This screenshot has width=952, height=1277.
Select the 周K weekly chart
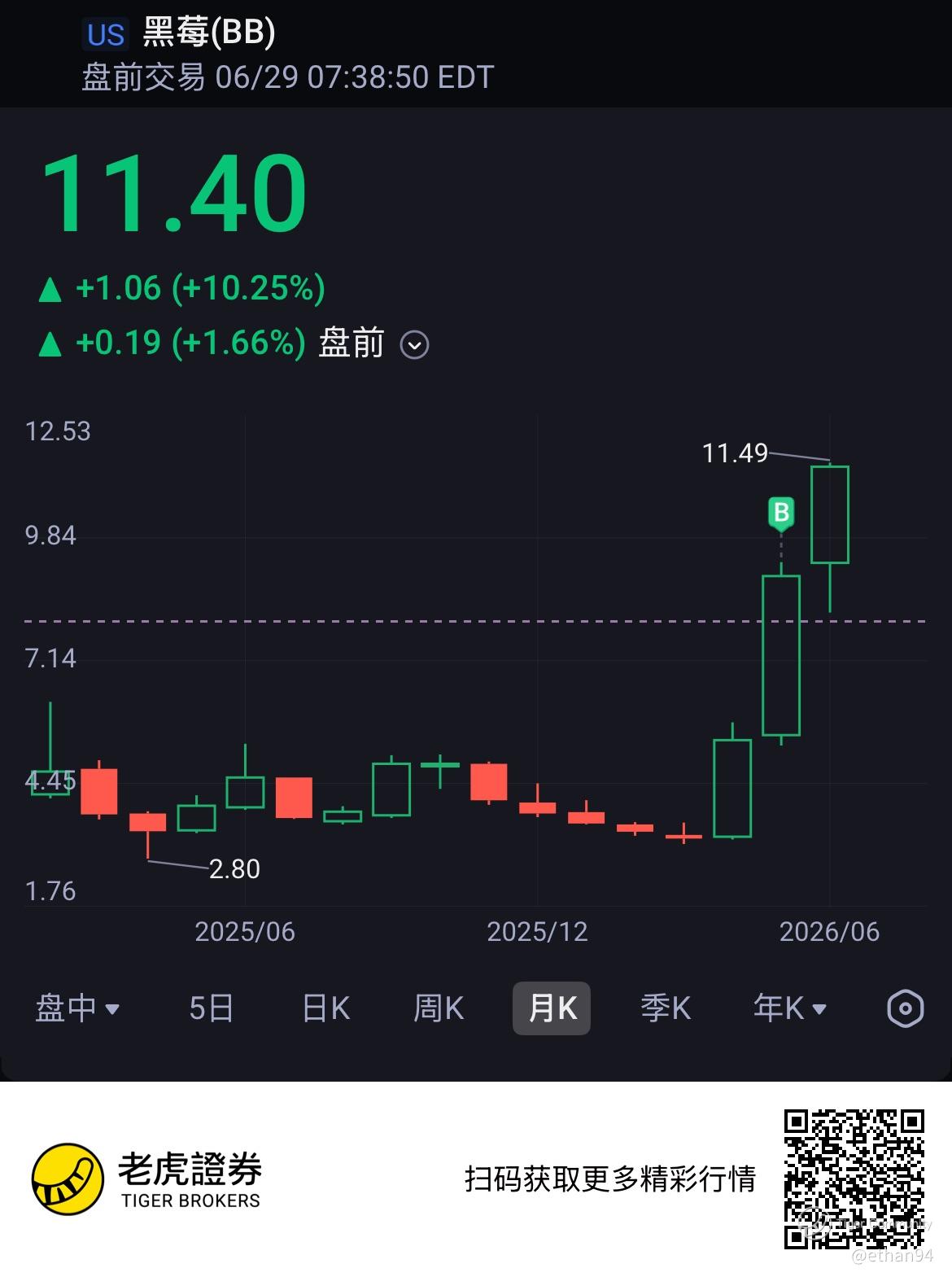point(439,1008)
